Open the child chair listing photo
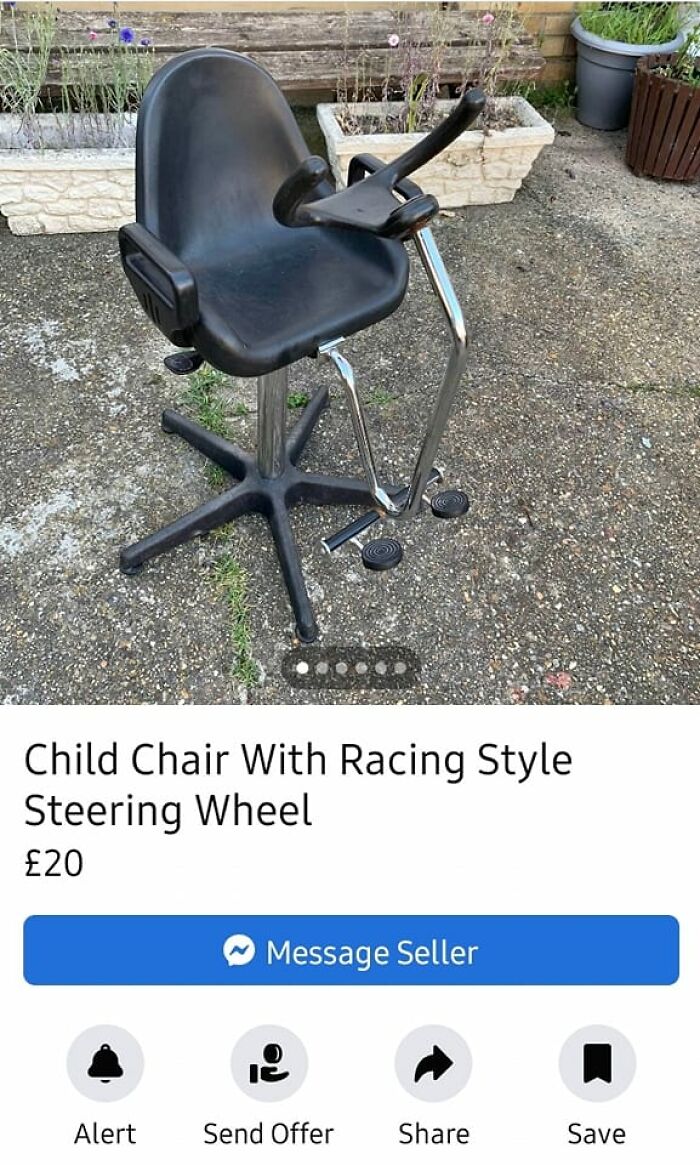This screenshot has height=1165, width=700. point(350,350)
